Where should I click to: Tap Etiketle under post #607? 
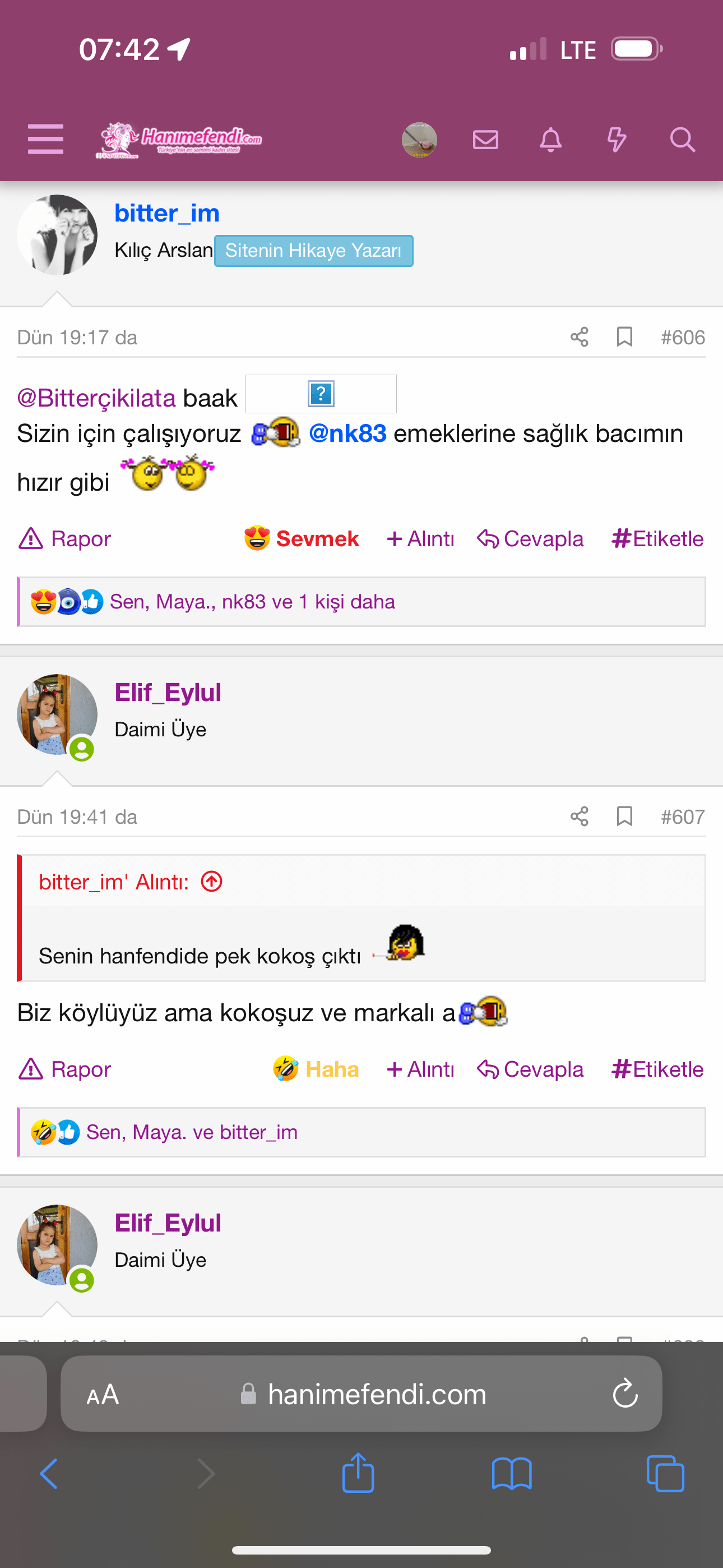point(657,1069)
